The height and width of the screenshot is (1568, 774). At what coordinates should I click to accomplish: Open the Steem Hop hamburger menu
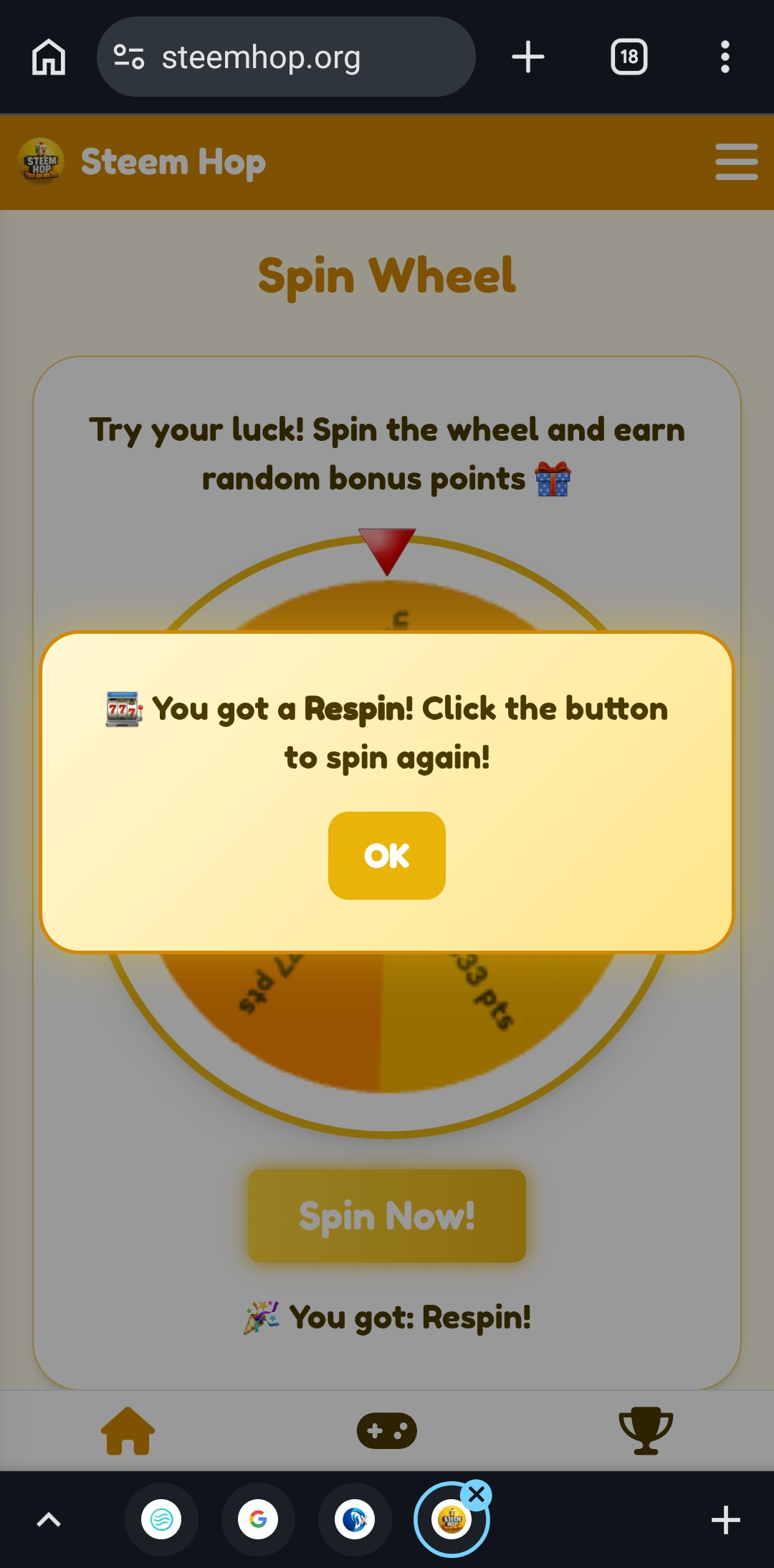click(x=737, y=161)
